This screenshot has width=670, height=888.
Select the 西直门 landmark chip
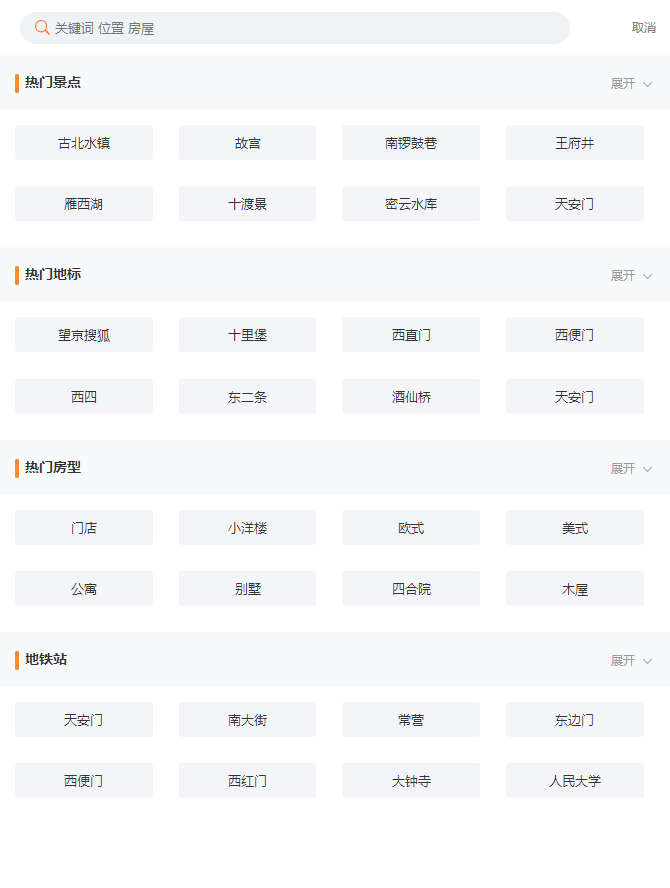coord(411,335)
